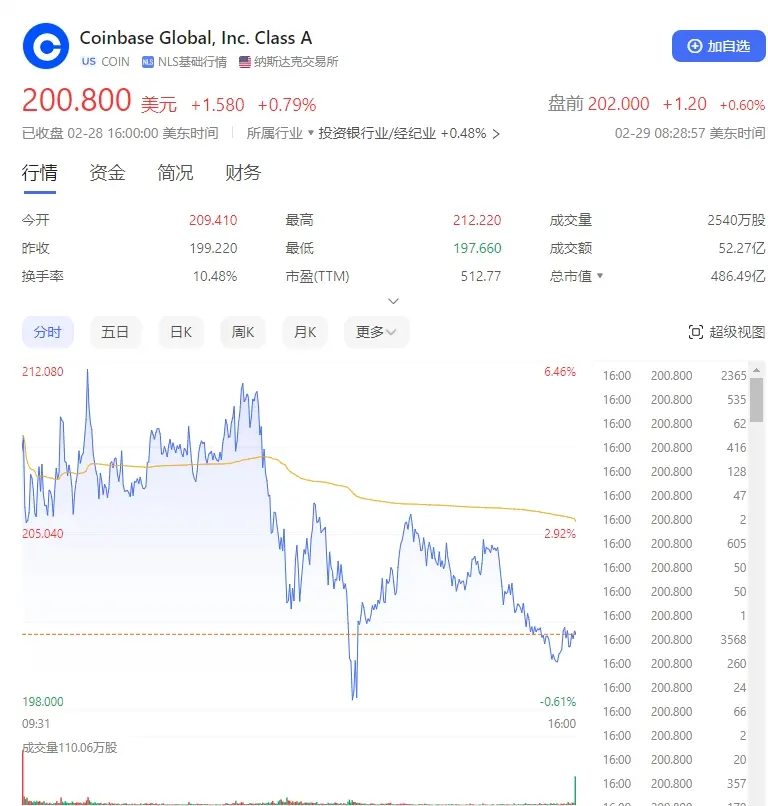Switch to 周K chart
This screenshot has height=806, width=768.
[x=243, y=332]
